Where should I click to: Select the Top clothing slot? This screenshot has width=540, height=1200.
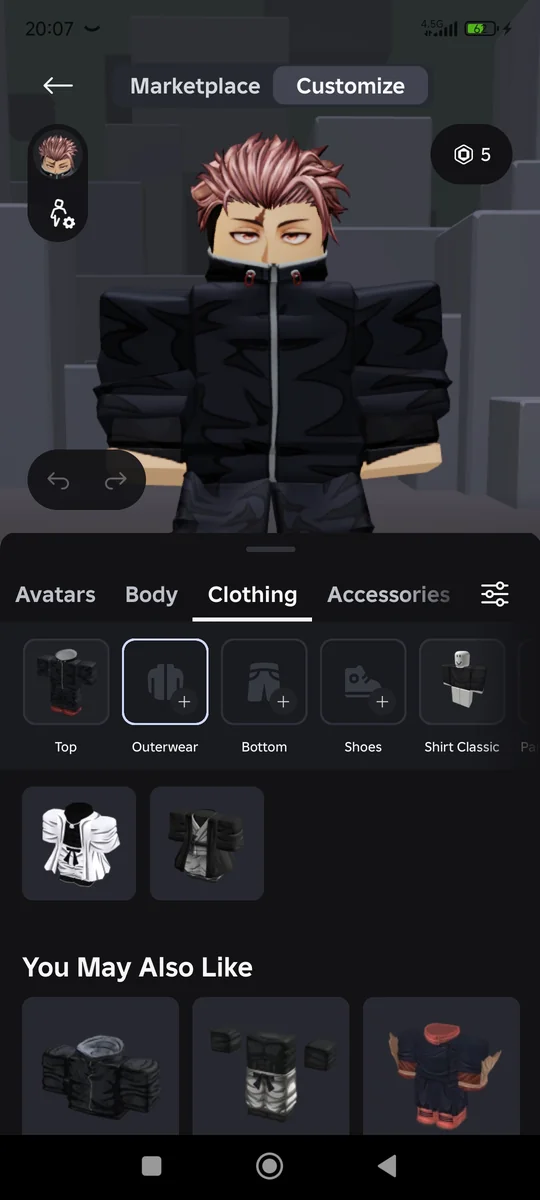click(66, 682)
